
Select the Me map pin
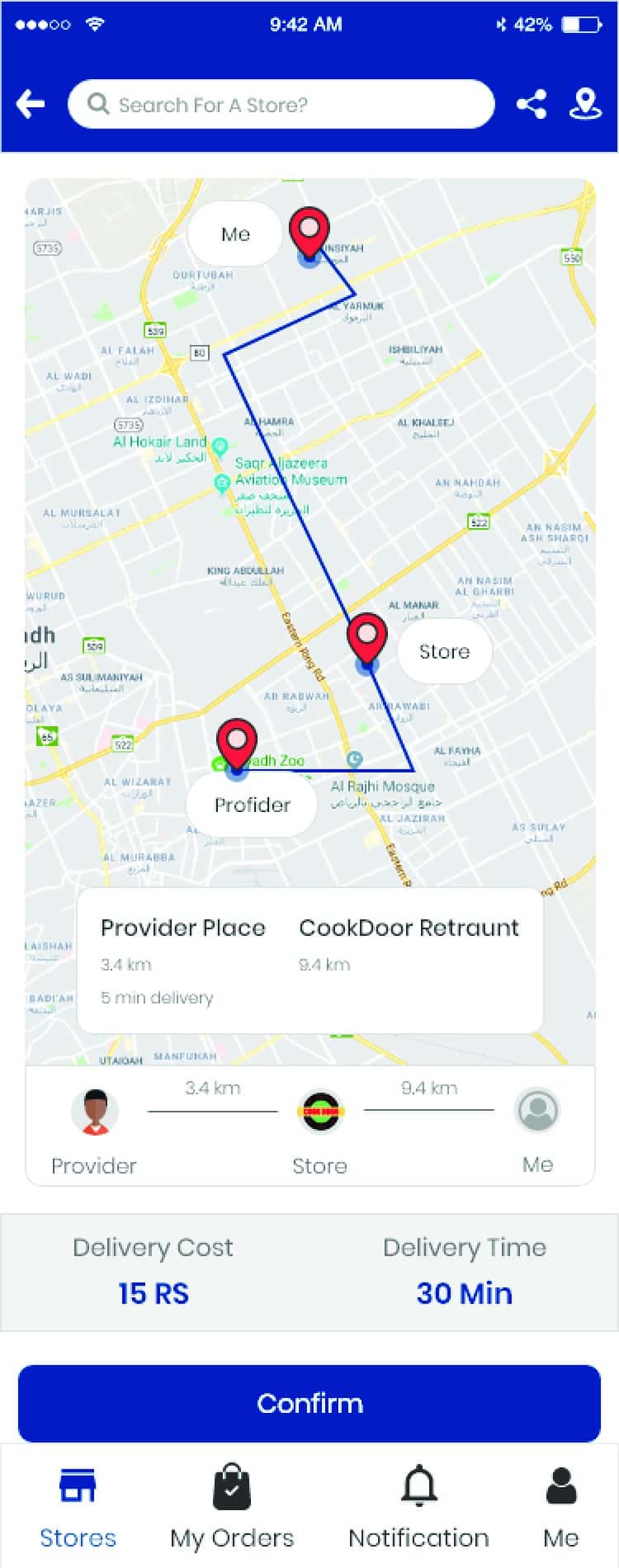click(x=309, y=231)
